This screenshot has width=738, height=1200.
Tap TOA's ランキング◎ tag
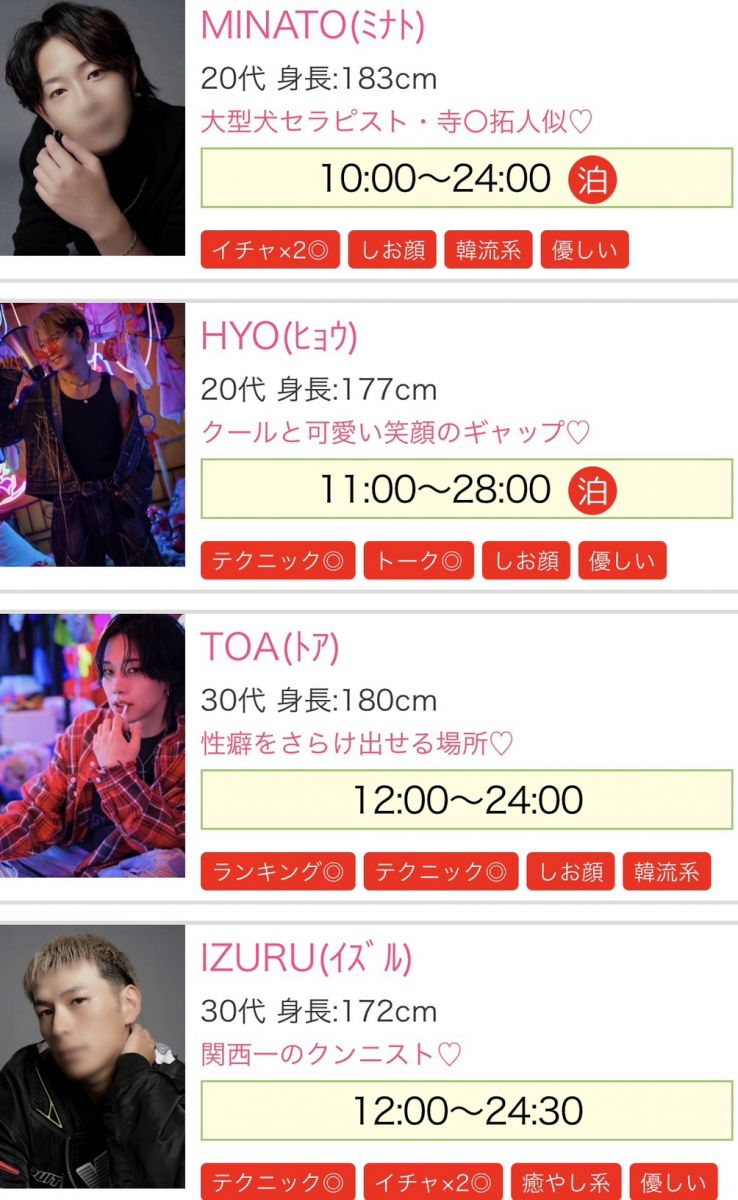coord(278,872)
